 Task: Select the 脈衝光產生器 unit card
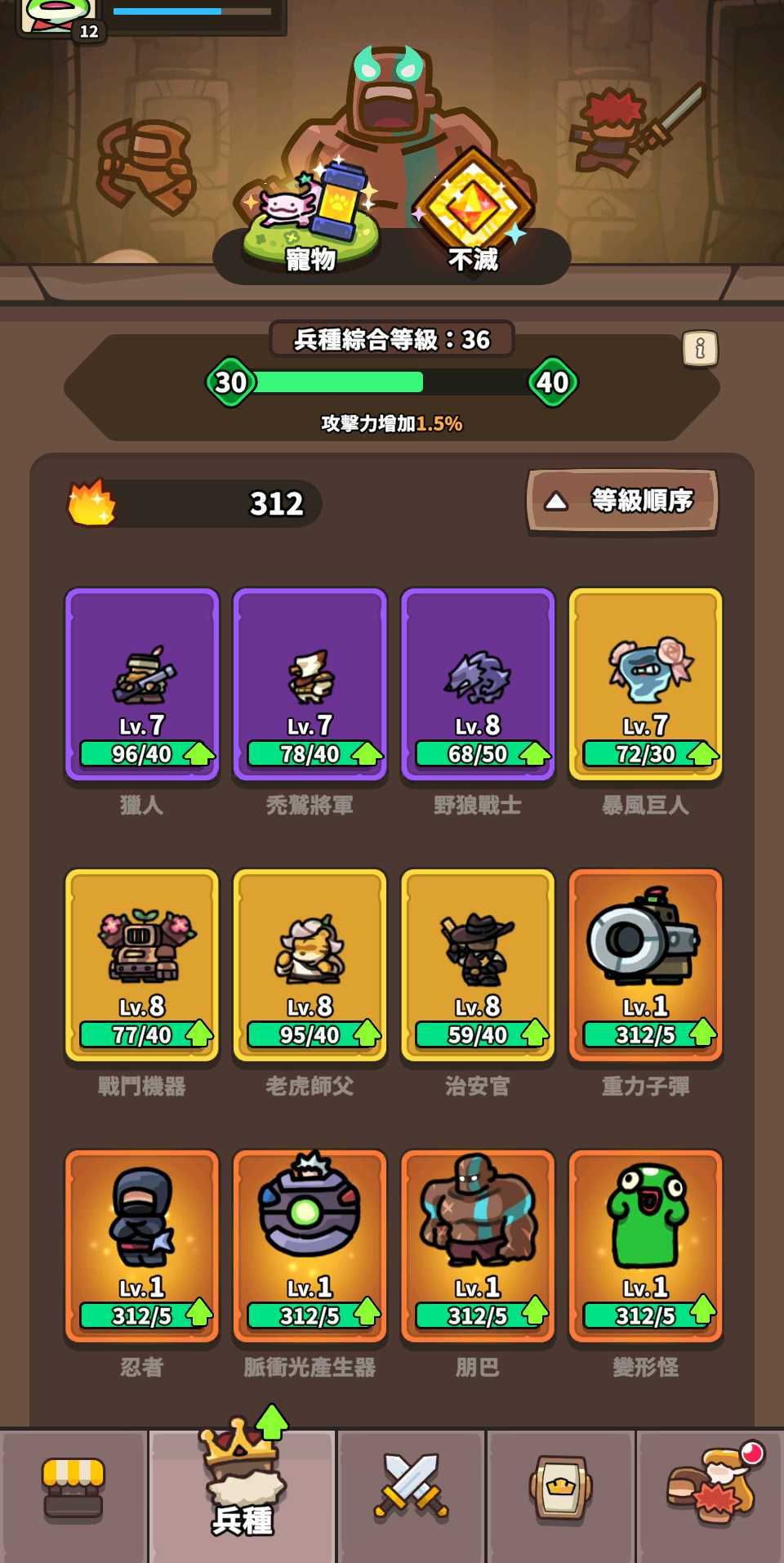pyautogui.click(x=310, y=1246)
